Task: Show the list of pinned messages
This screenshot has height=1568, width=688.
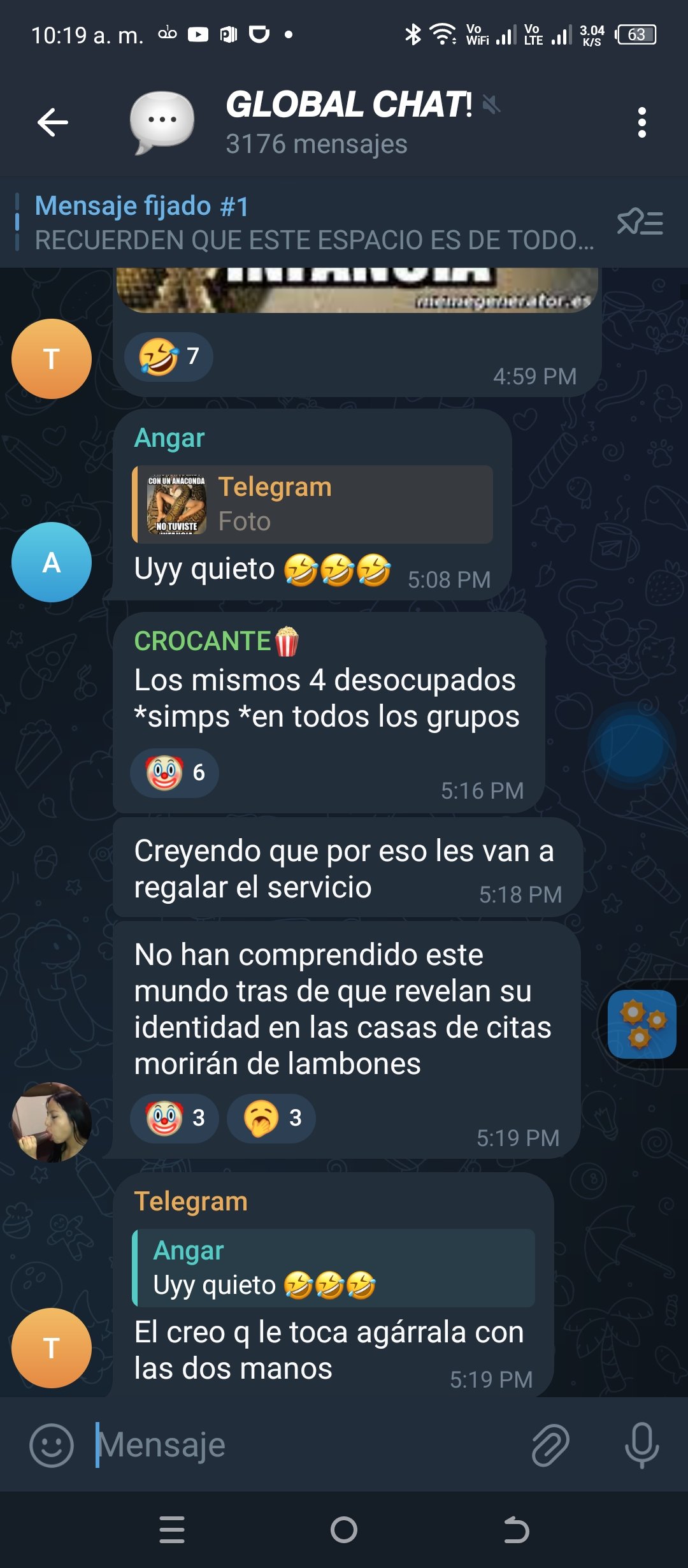Action: (x=640, y=222)
